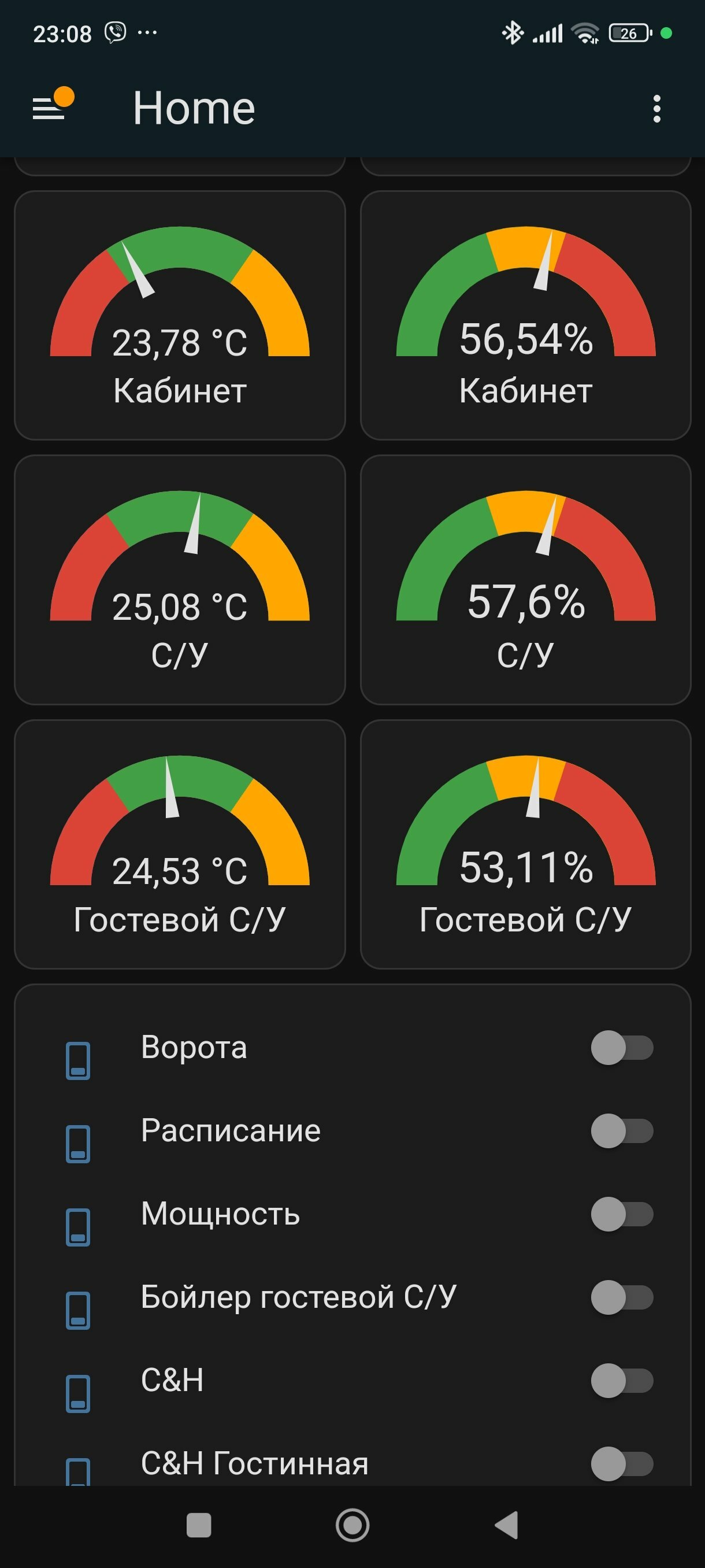
Task: Open the three-dot overflow menu
Action: 656,108
